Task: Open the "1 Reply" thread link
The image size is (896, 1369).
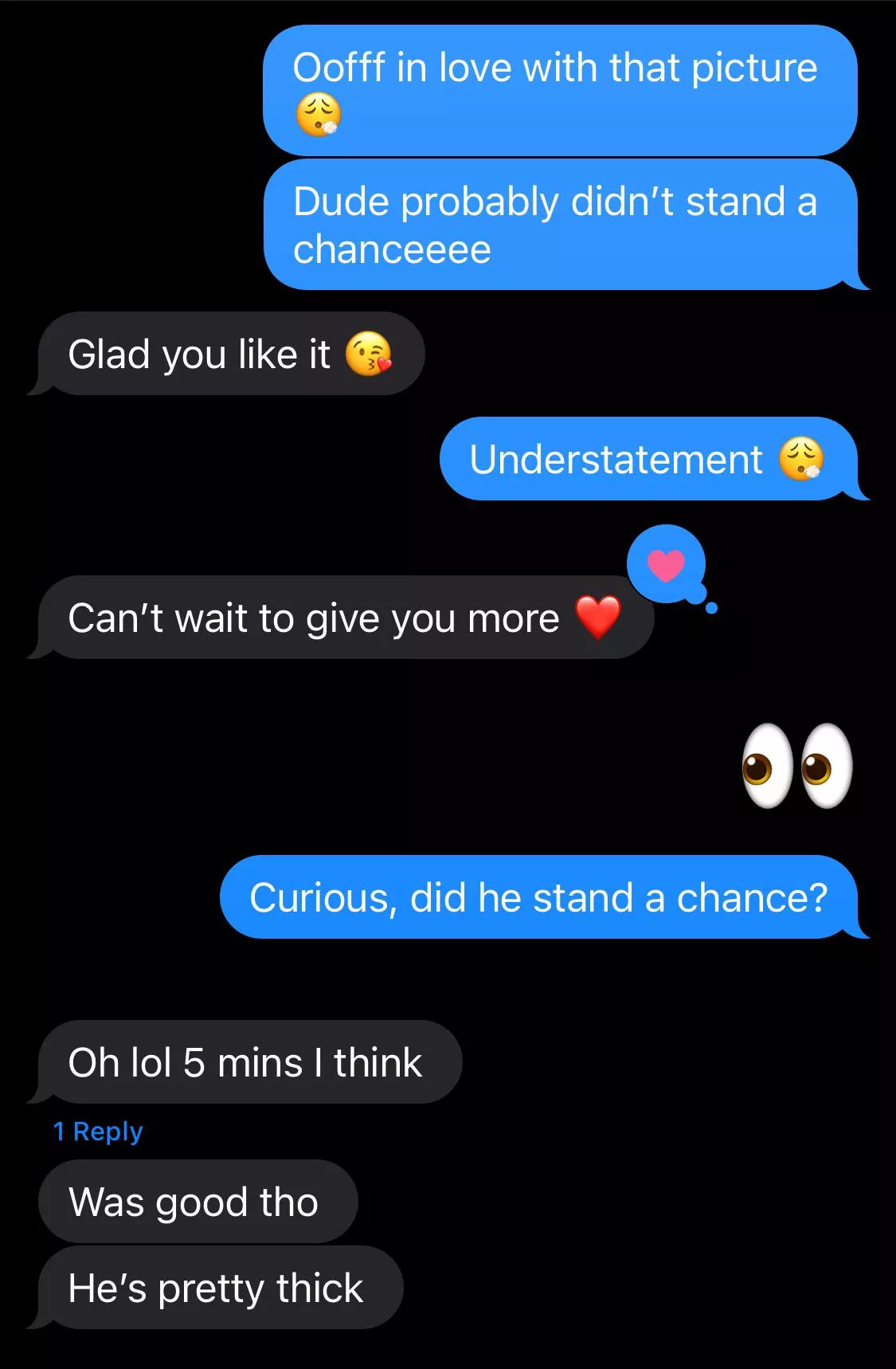Action: click(98, 1132)
